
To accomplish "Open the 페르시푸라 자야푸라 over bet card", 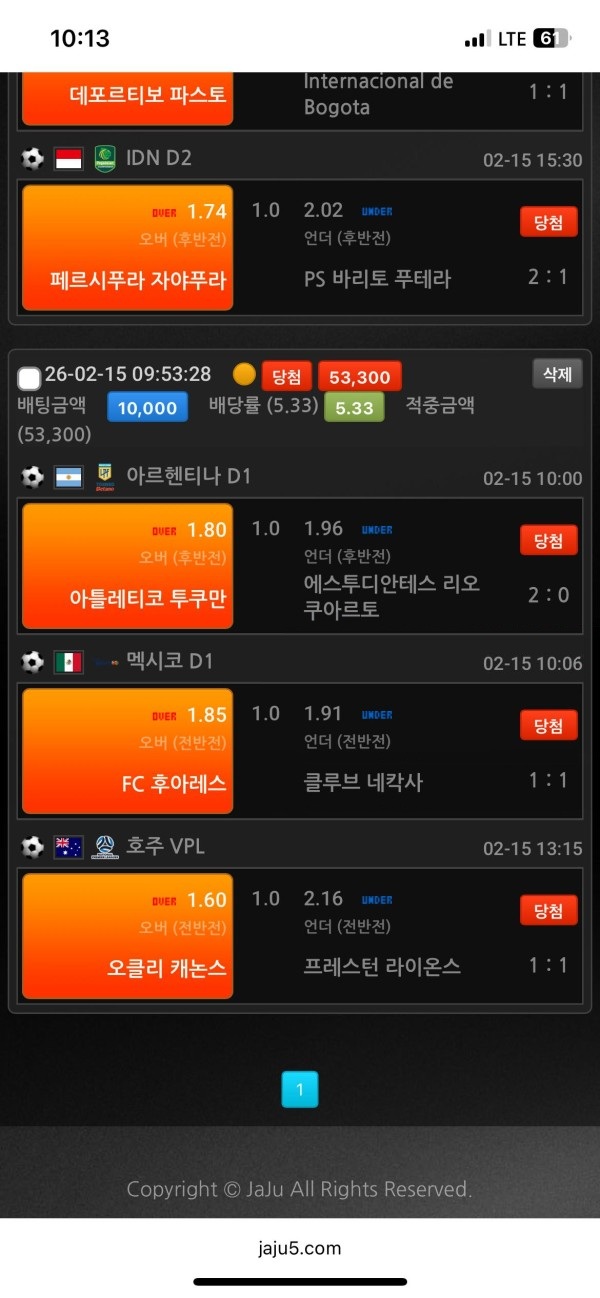I will (x=128, y=249).
